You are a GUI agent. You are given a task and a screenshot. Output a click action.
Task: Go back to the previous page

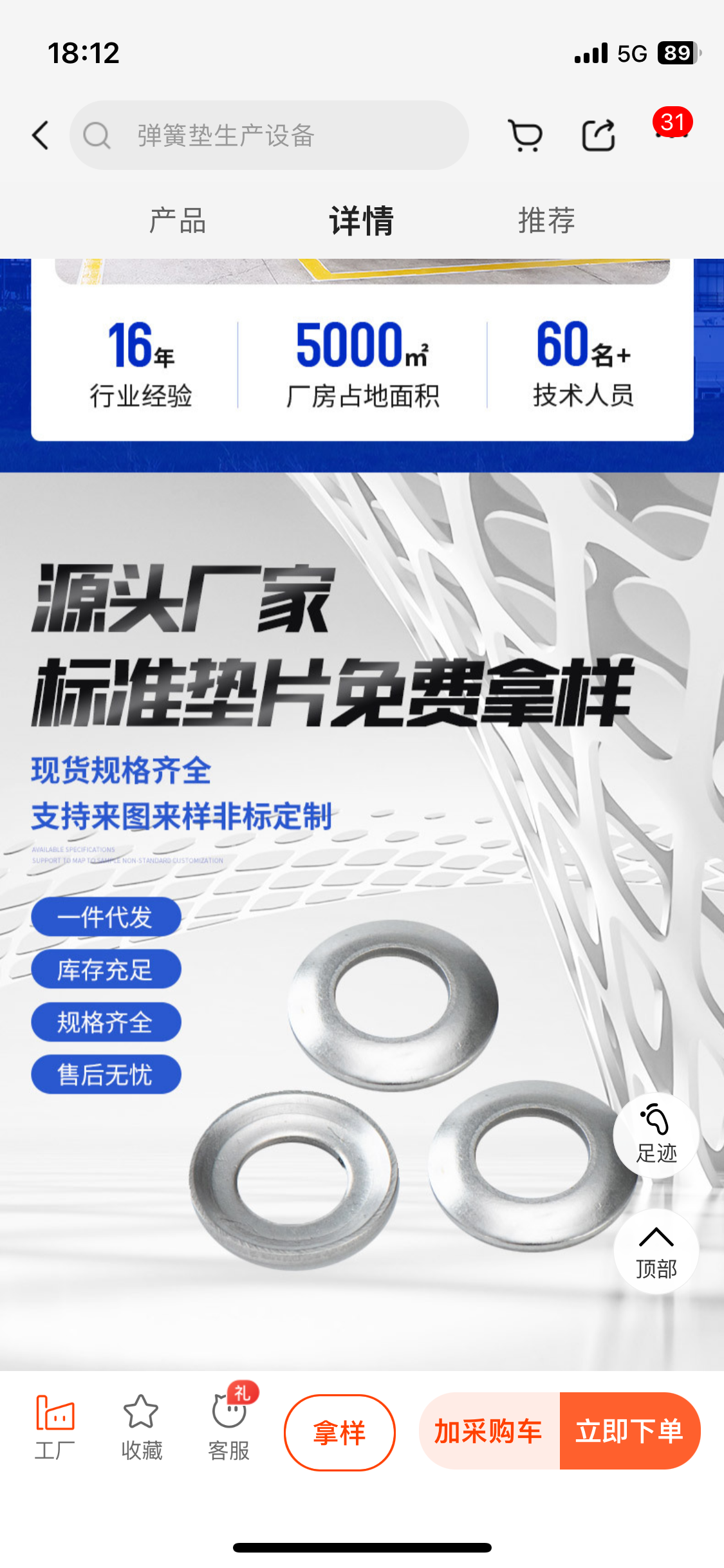click(41, 135)
